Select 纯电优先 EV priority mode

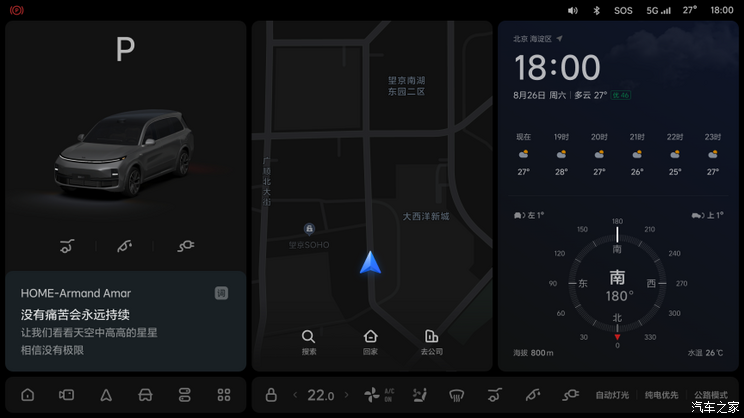click(x=661, y=395)
